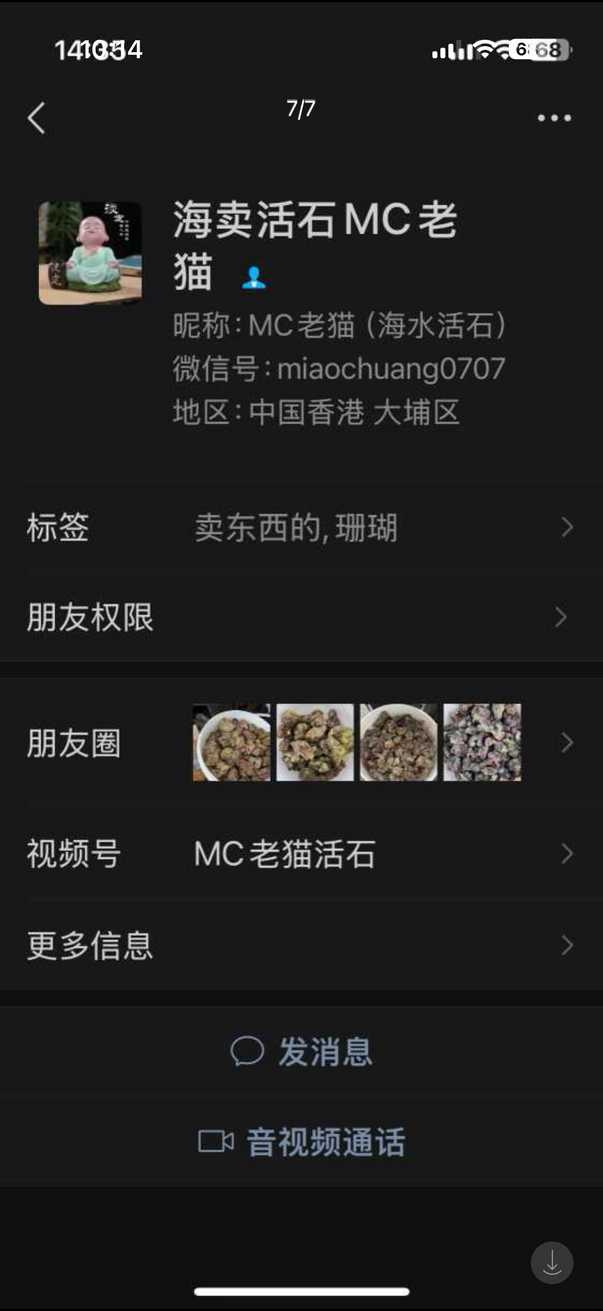The height and width of the screenshot is (1311, 603).
Task: View the contact's profile avatar
Action: pyautogui.click(x=90, y=253)
